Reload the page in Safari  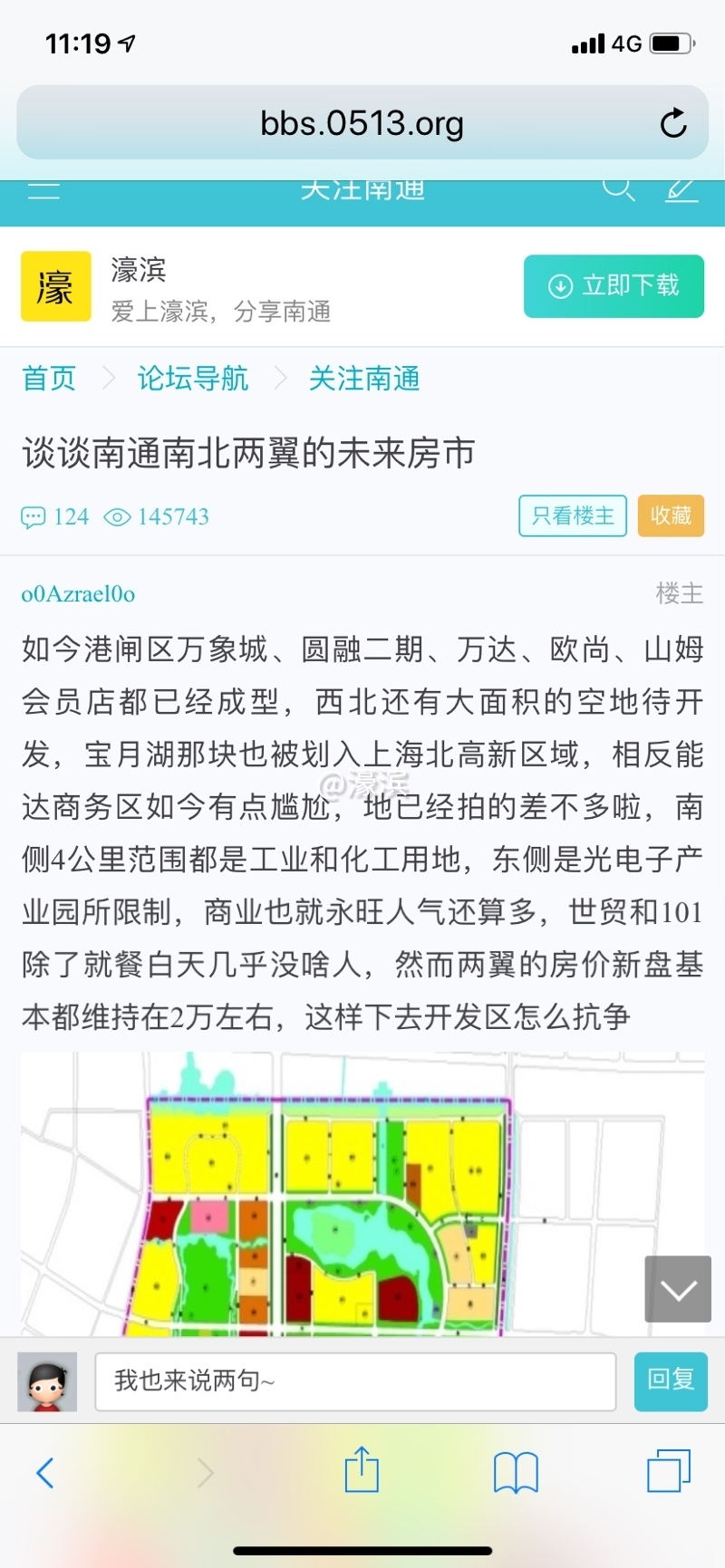click(x=672, y=123)
